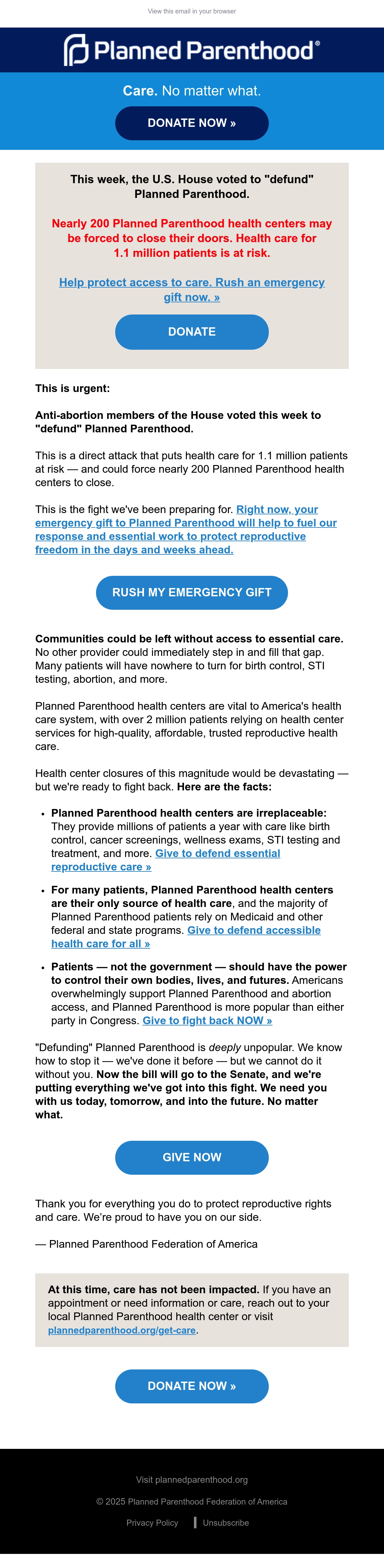
Task: Visit plannedparenthood.org/get-care link
Action: 122,1330
